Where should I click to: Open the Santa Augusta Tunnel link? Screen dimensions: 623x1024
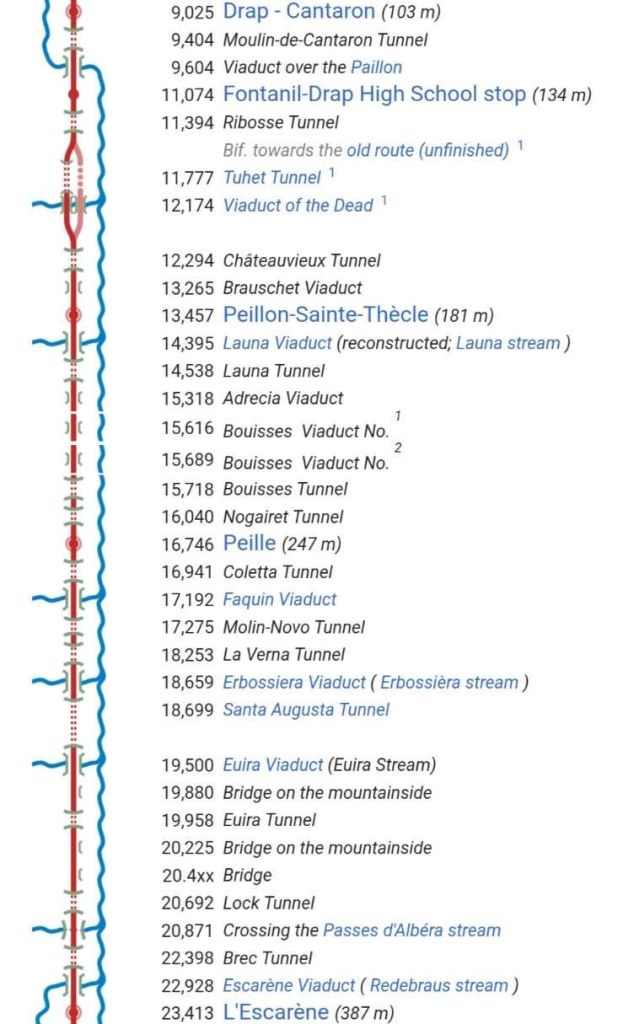click(306, 710)
